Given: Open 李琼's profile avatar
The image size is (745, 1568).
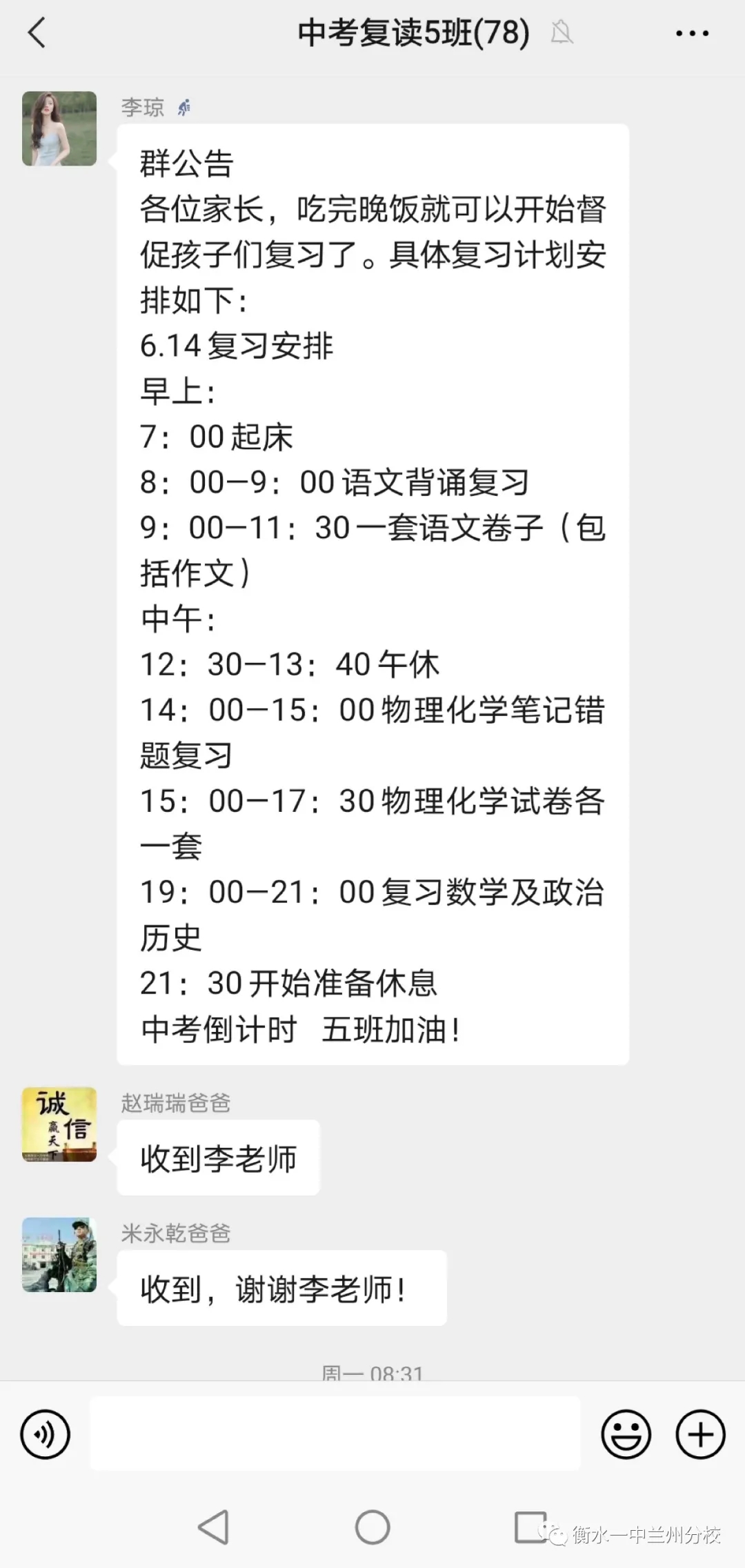Looking at the screenshot, I should pyautogui.click(x=59, y=128).
